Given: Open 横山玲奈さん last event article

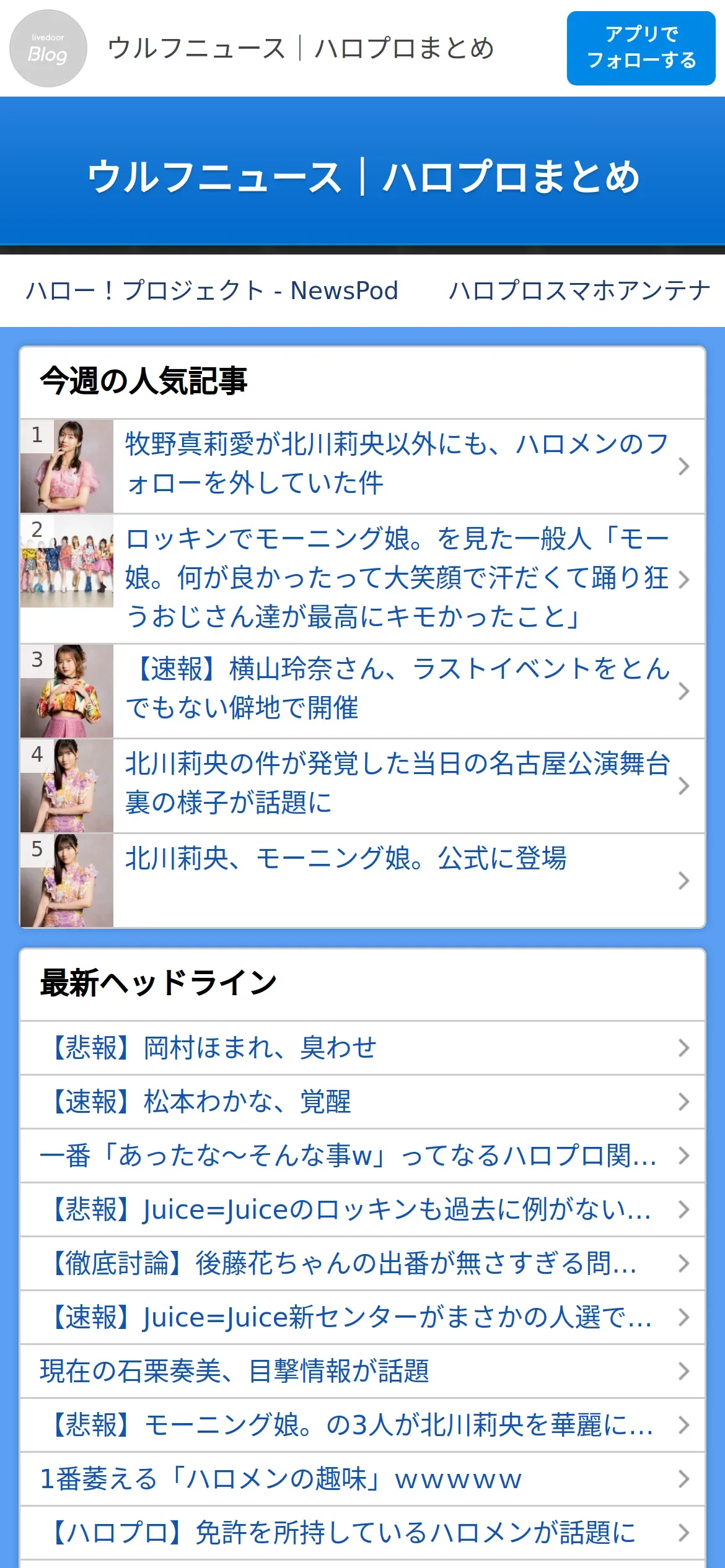Looking at the screenshot, I should pos(397,689).
